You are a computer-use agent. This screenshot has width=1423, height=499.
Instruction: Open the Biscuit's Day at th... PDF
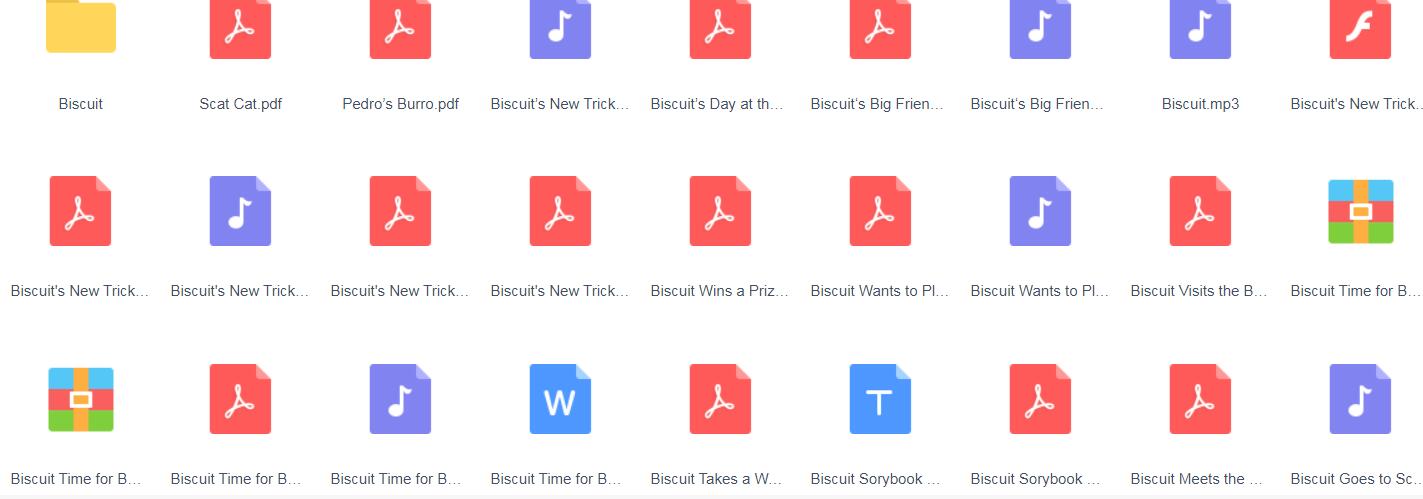[x=720, y=28]
